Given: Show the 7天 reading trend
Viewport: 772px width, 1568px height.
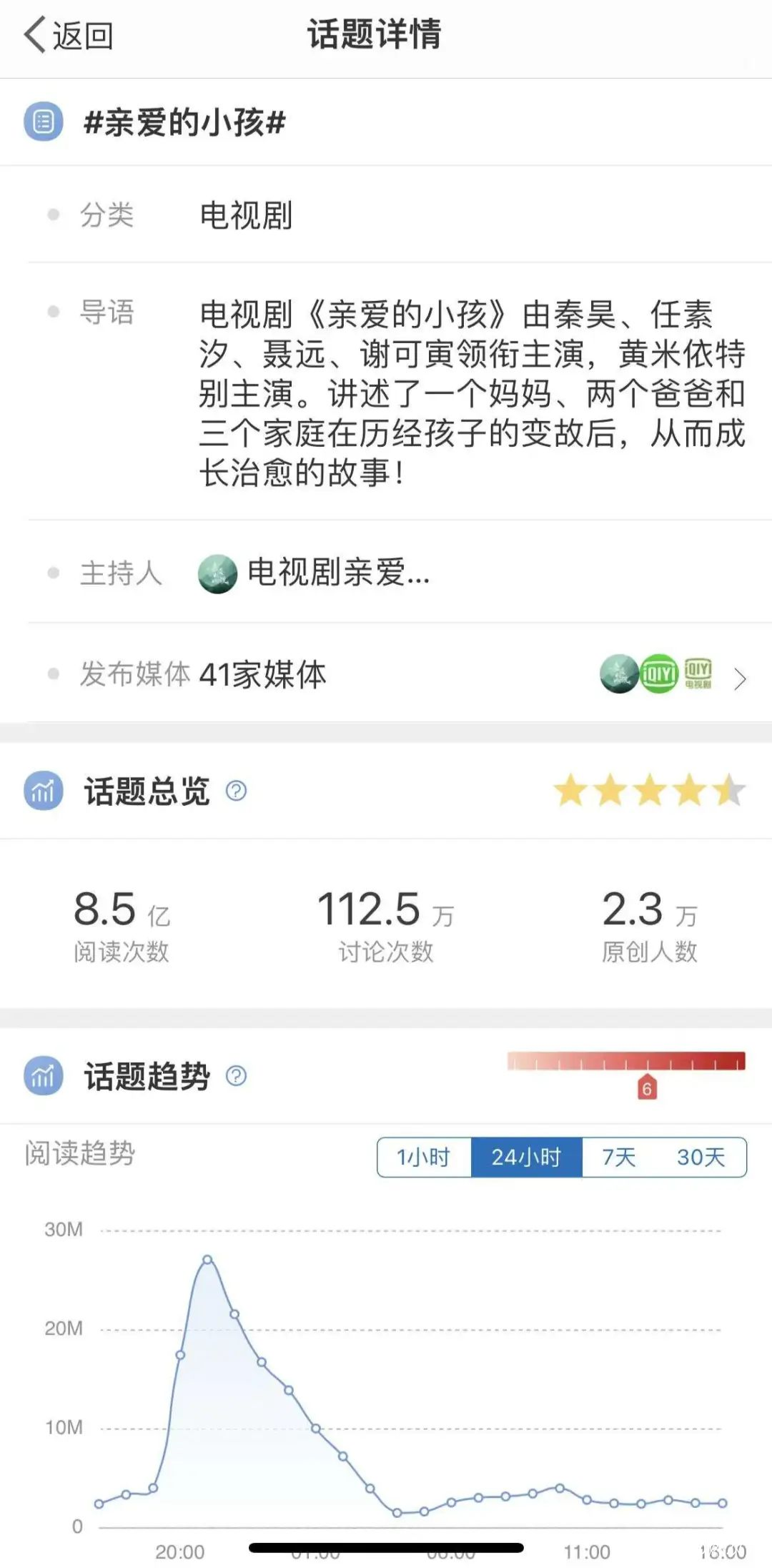Looking at the screenshot, I should pos(618,1157).
